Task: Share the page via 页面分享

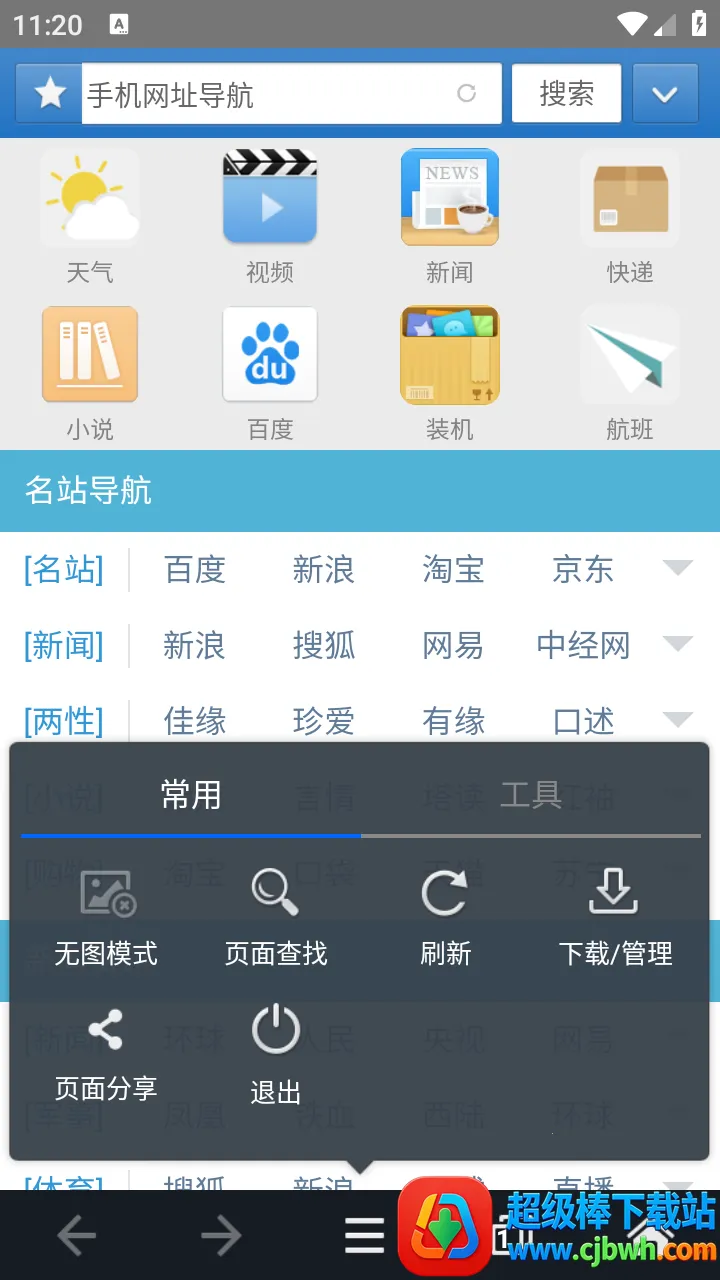Action: click(106, 1052)
